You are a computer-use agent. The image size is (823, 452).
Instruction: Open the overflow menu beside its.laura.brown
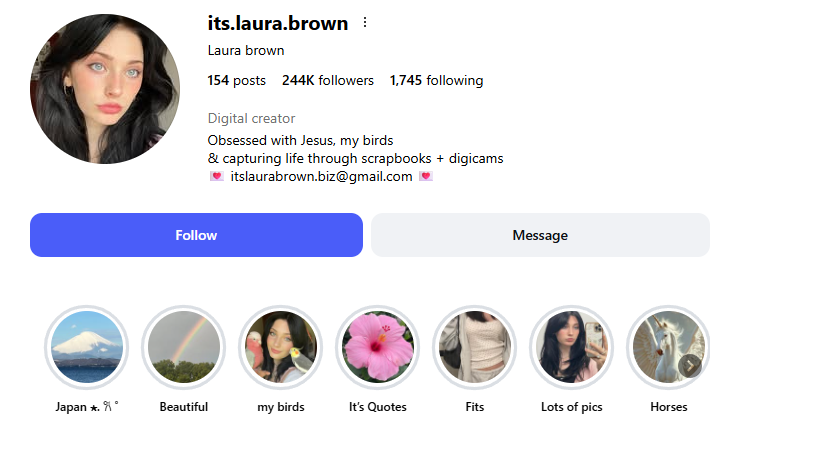365,23
